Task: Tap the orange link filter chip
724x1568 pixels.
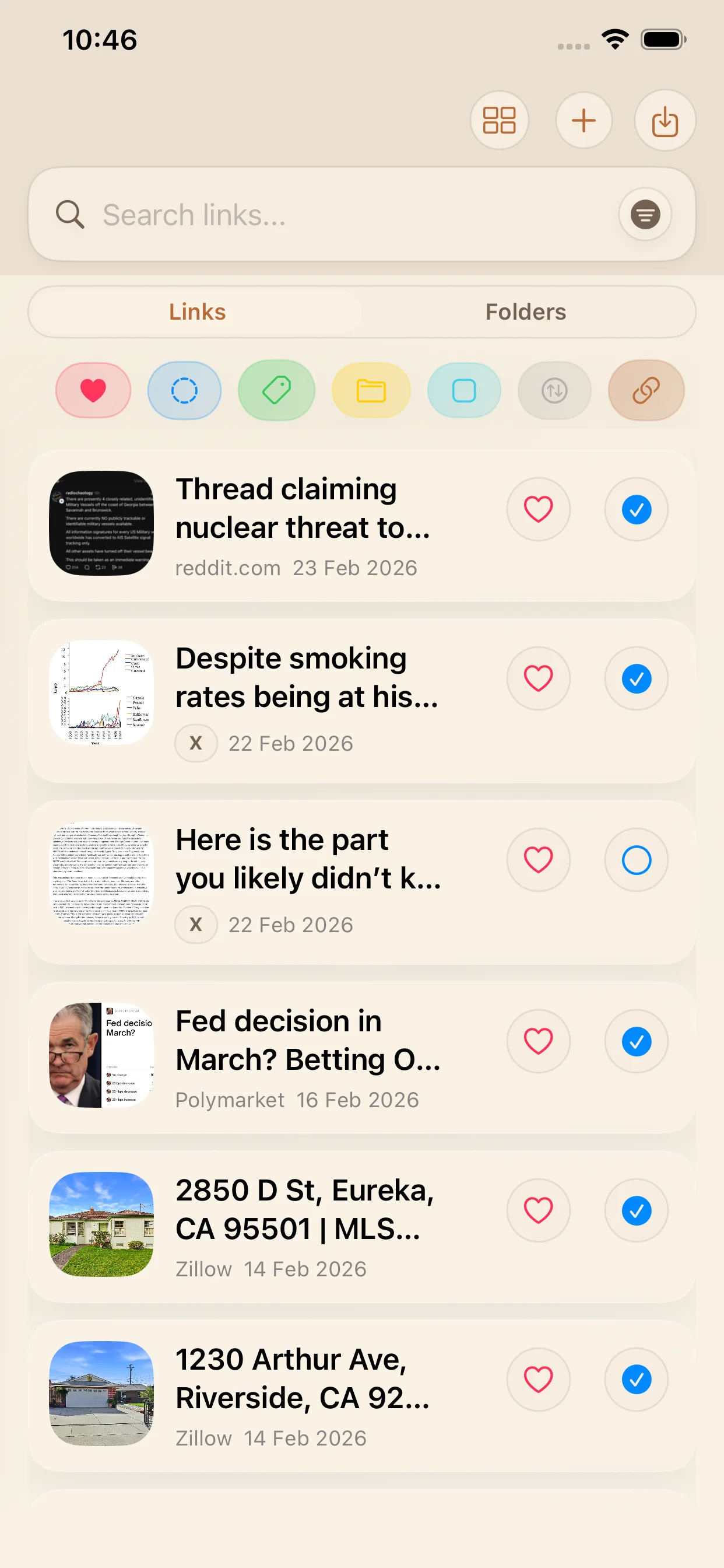Action: pyautogui.click(x=645, y=390)
